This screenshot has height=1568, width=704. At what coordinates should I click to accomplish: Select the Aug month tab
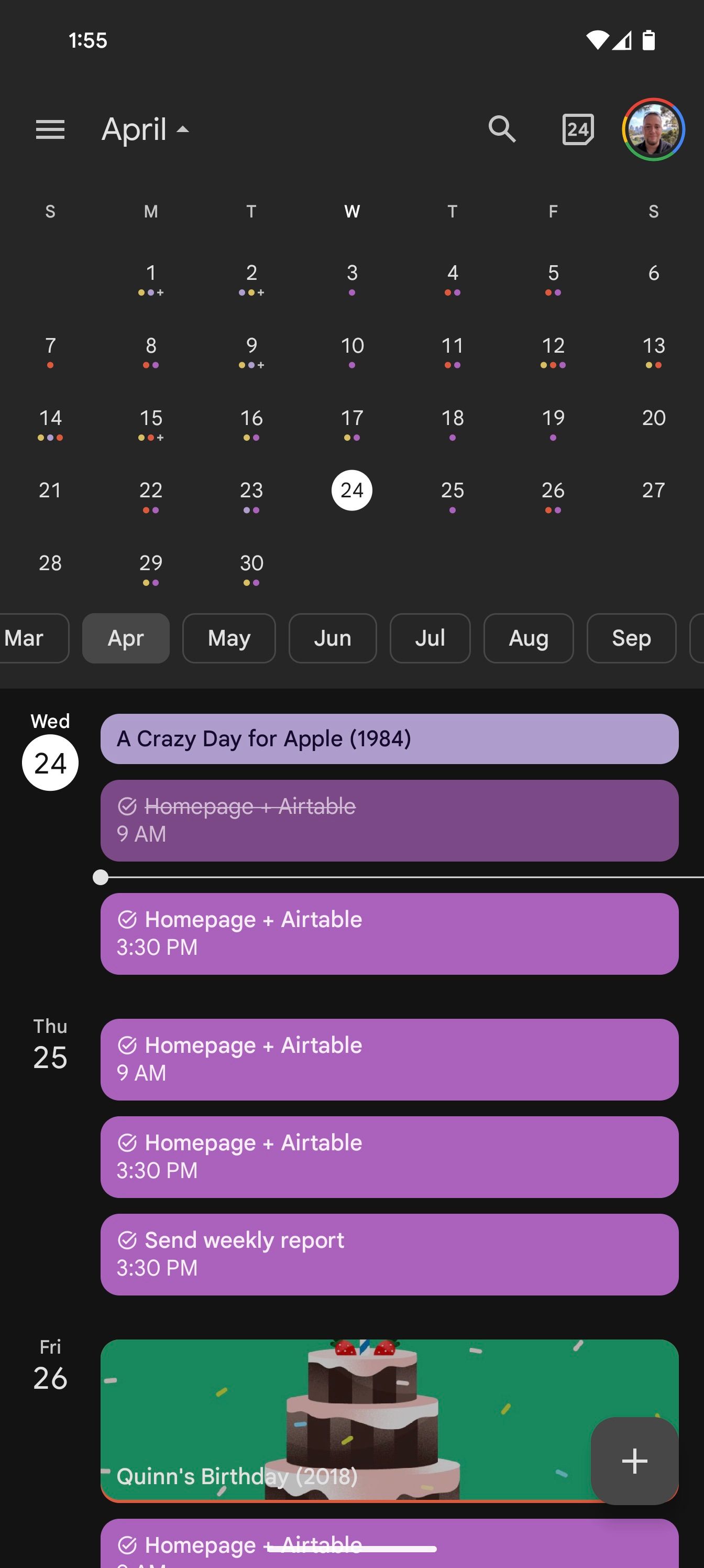527,638
